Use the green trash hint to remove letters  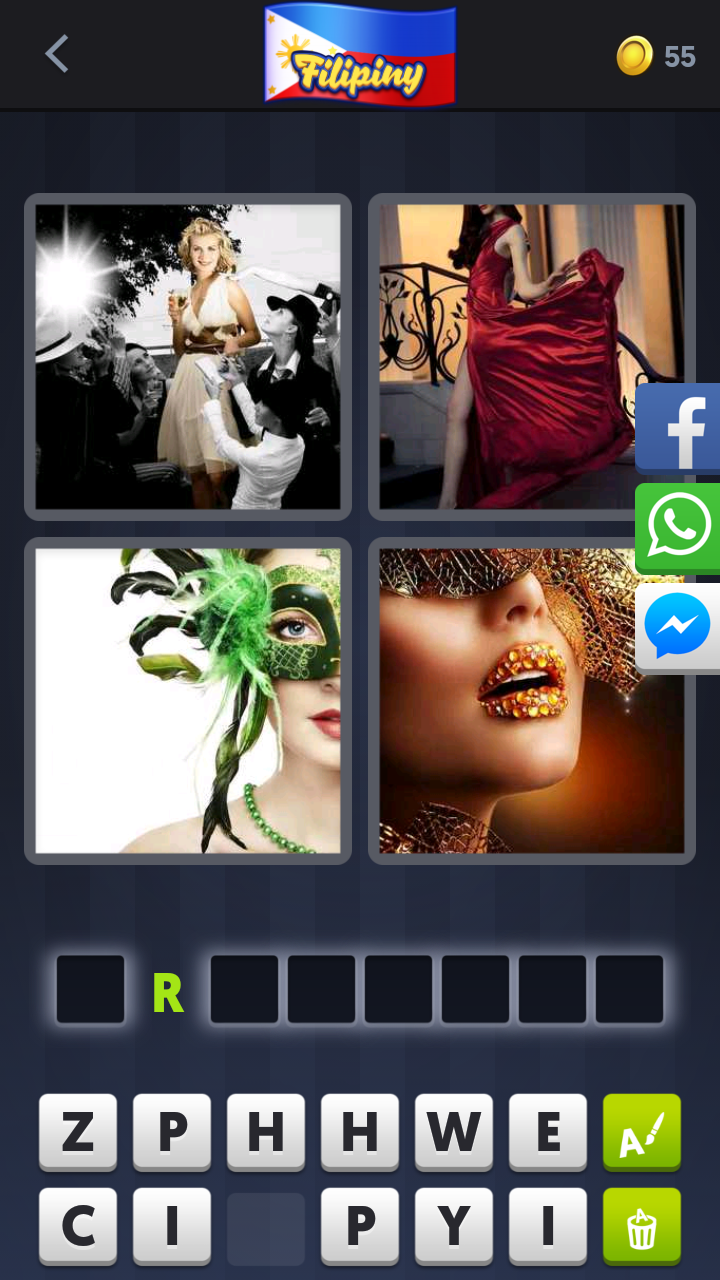(x=642, y=1226)
